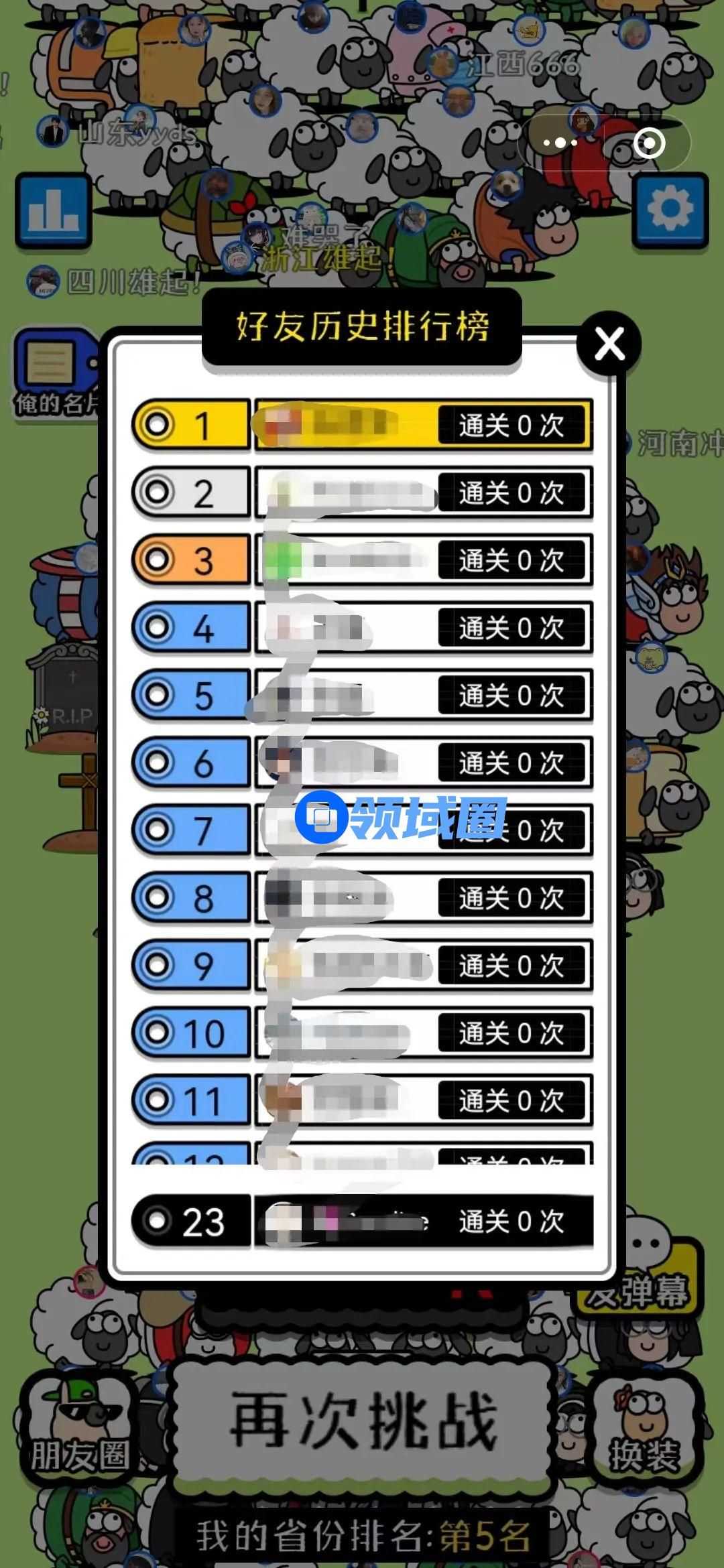
Task: Open the rank 9 friend entry
Action: (x=362, y=966)
